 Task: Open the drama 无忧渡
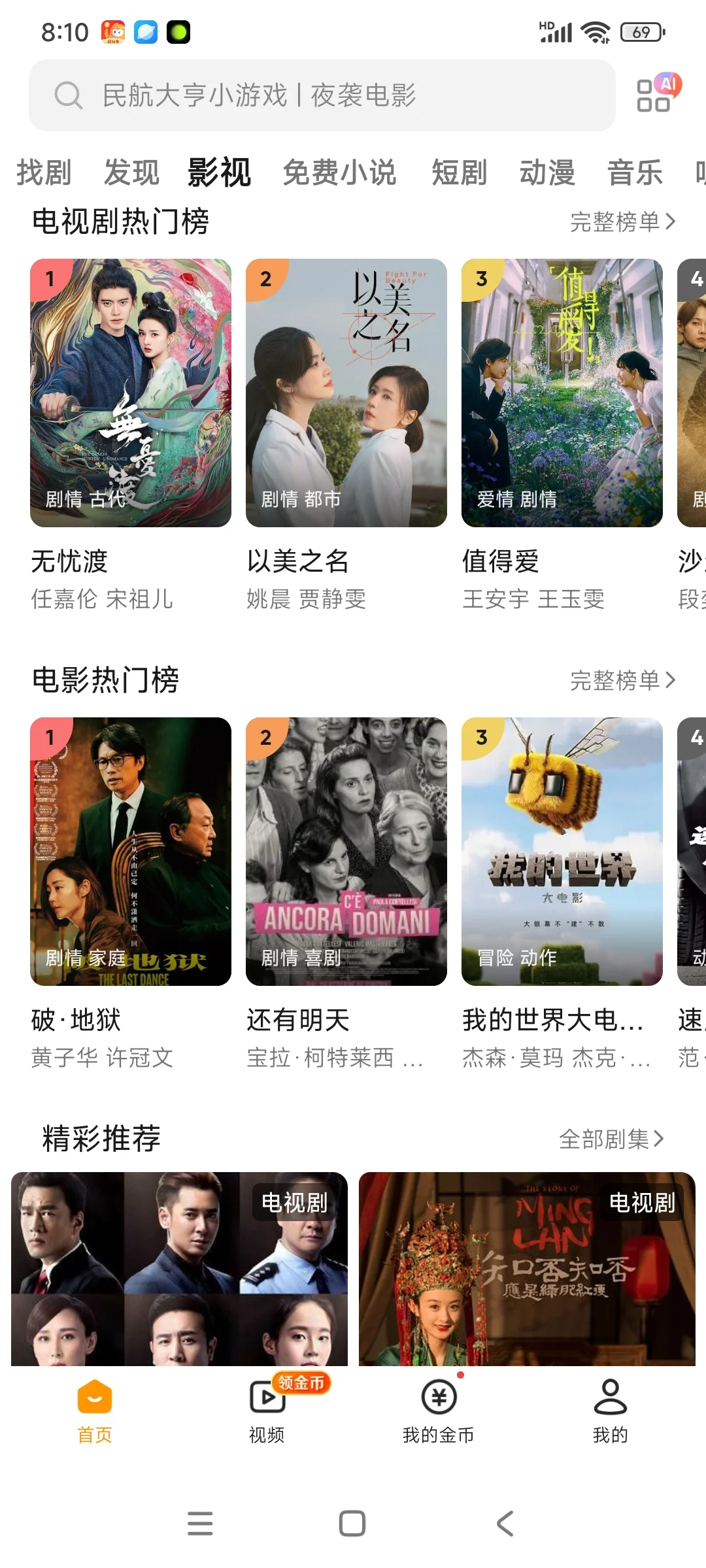(x=131, y=393)
